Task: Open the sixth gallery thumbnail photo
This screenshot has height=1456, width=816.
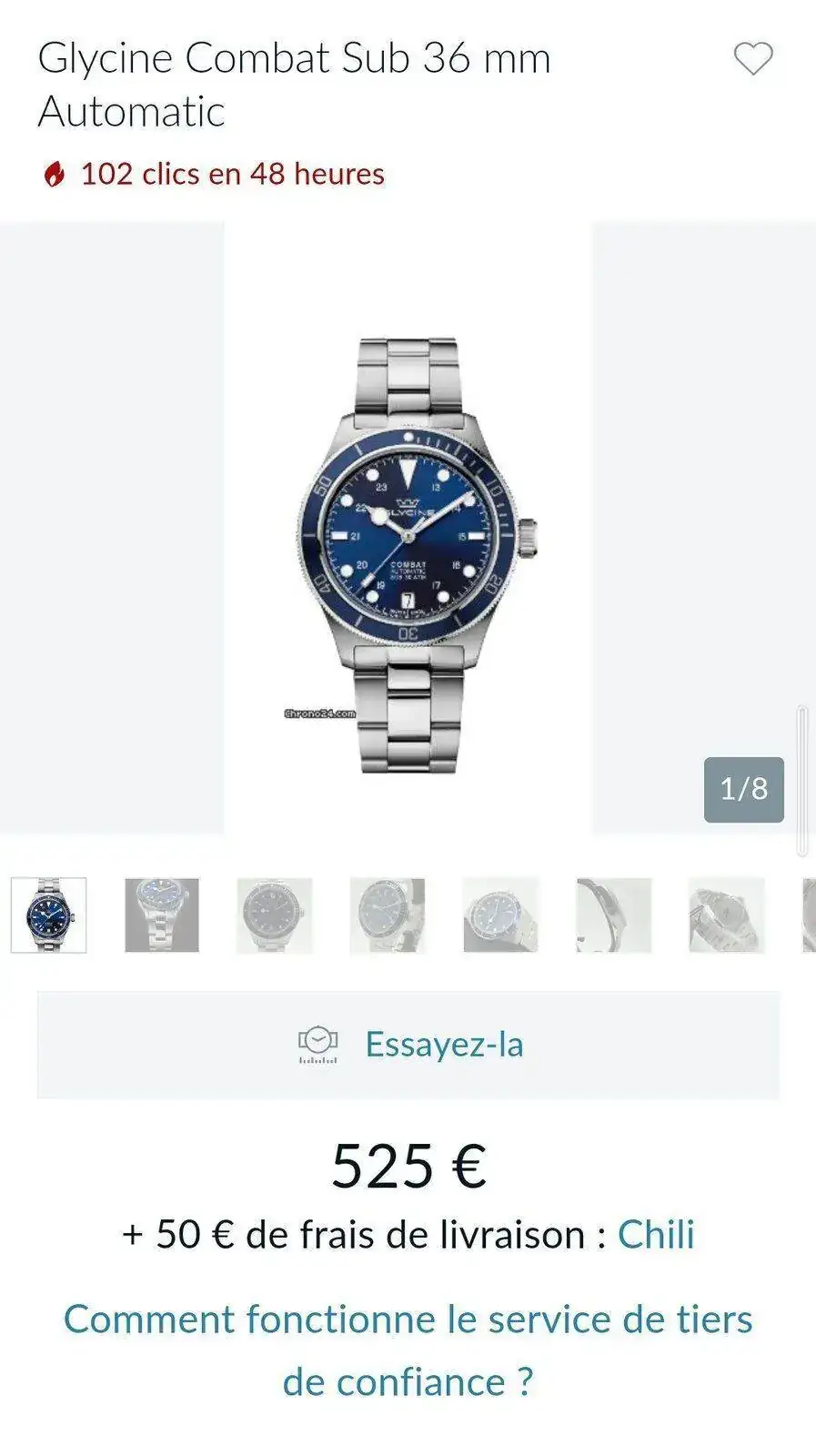Action: point(613,915)
